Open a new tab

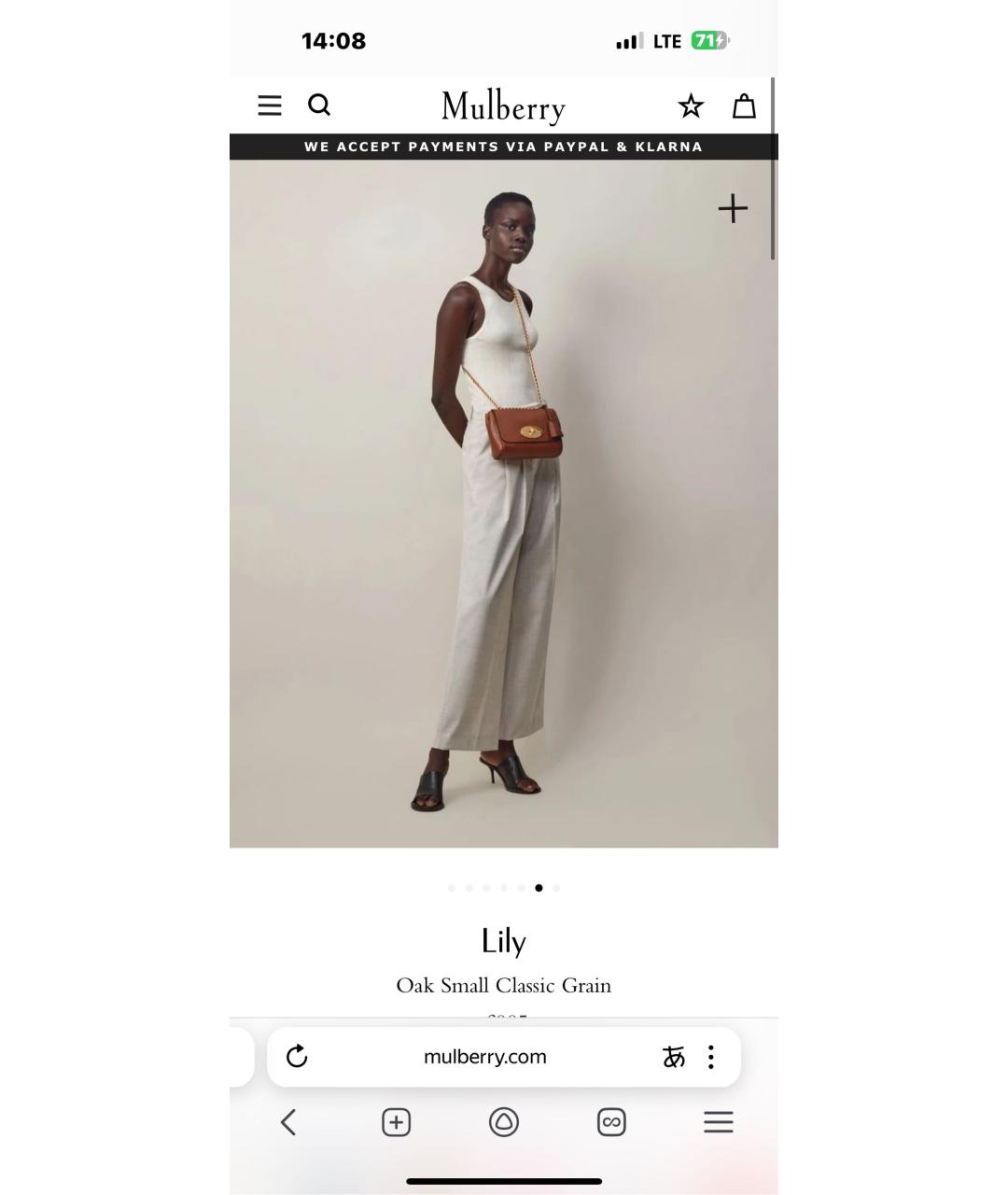[396, 1122]
